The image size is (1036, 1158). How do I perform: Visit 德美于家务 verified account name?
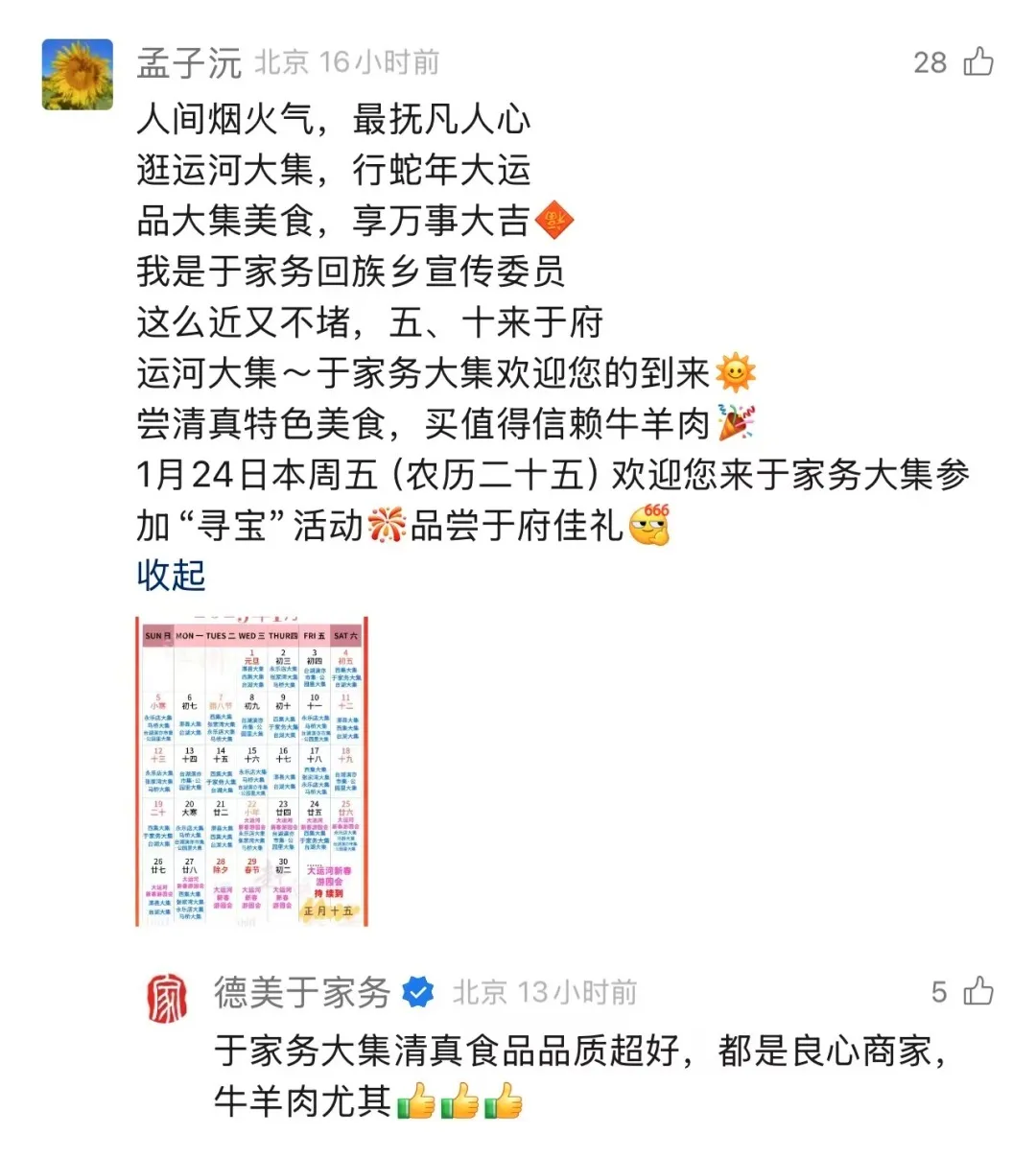tap(302, 992)
